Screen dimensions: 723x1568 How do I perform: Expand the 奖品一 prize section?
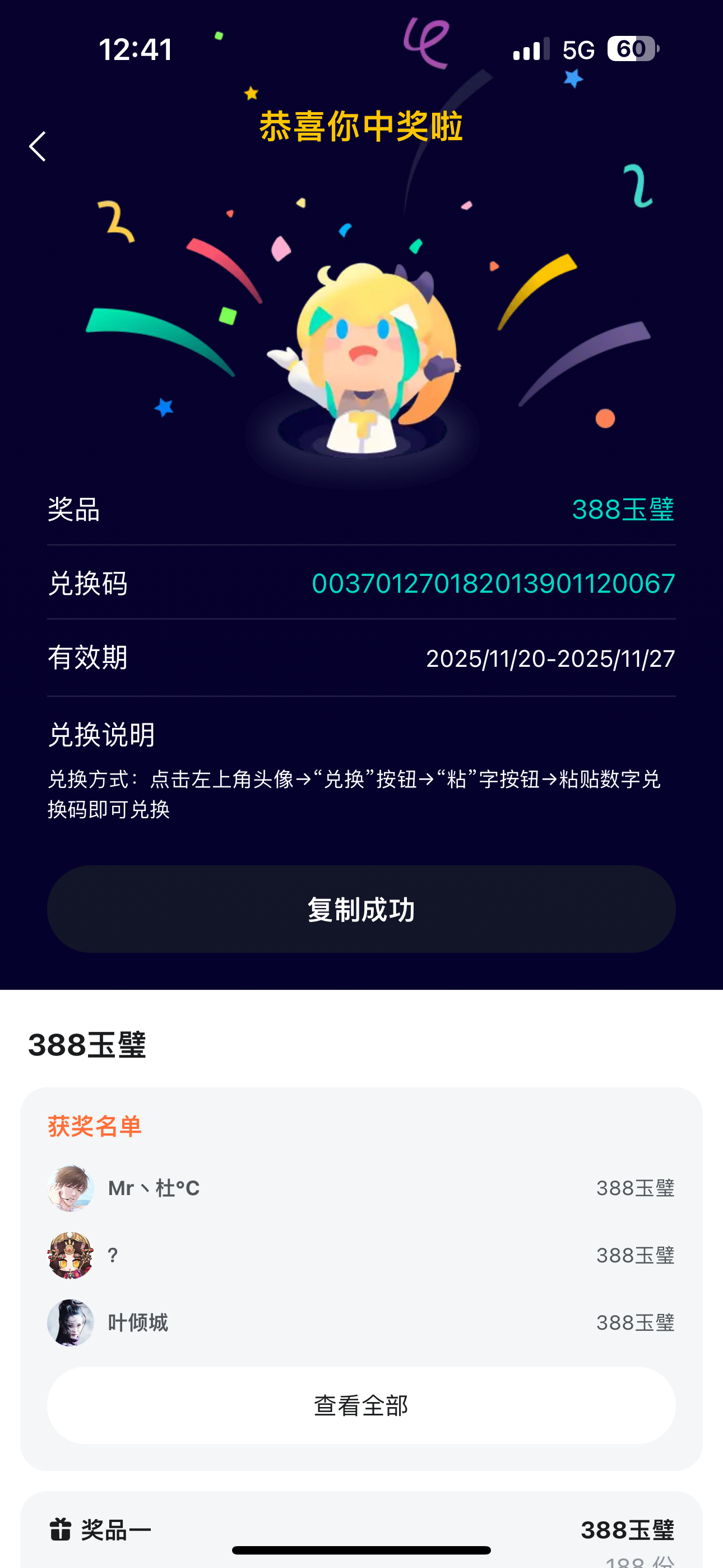click(361, 1528)
